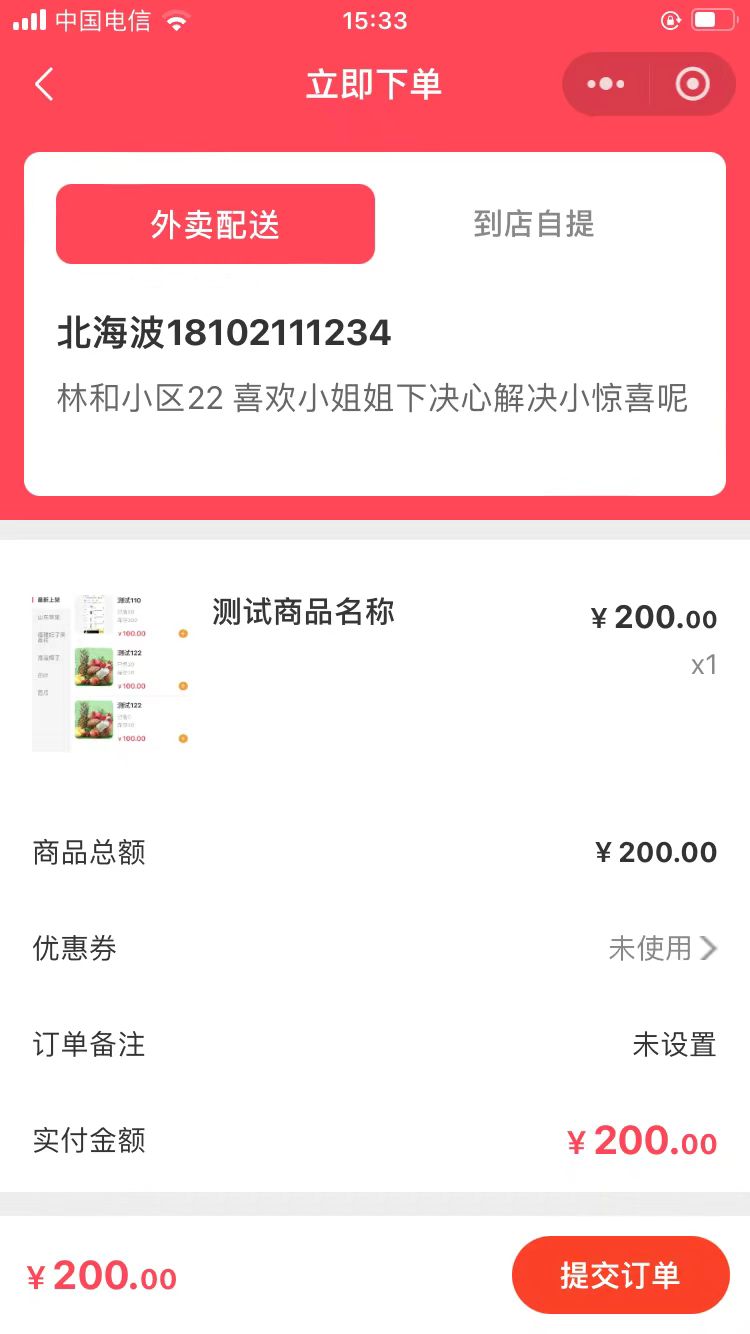Open the mini program three-dot menu
This screenshot has height=1334, width=750.
pos(606,85)
